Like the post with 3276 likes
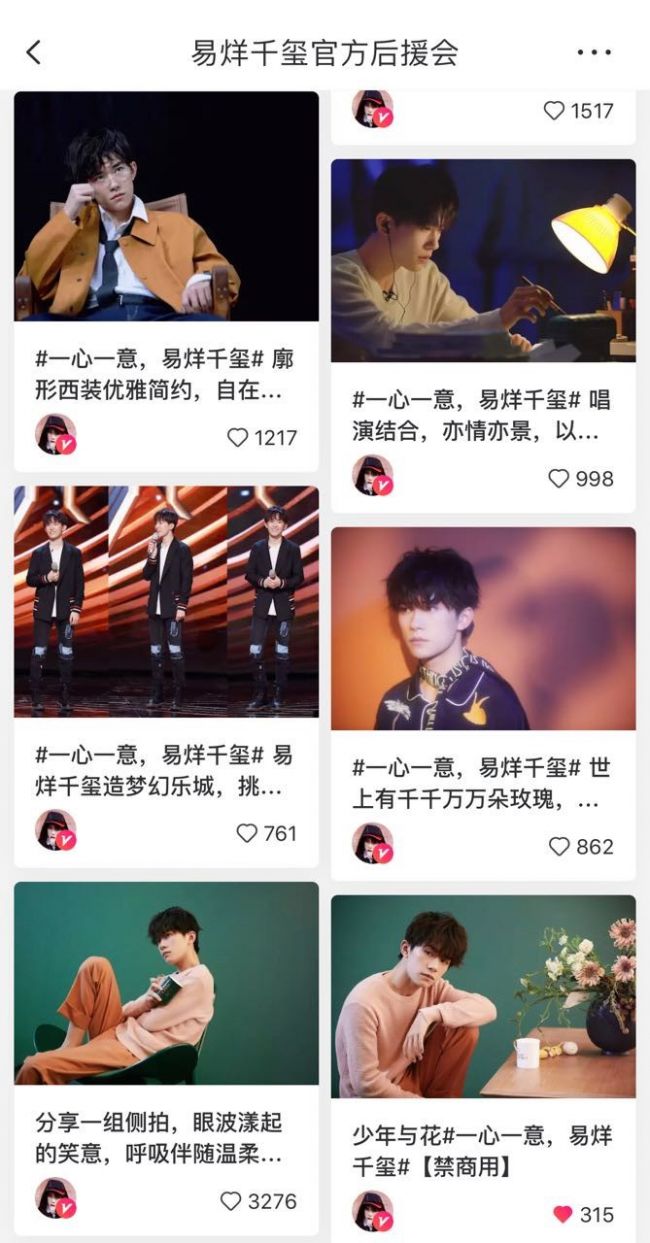Screen dimensions: 650x1243 pos(230,1201)
